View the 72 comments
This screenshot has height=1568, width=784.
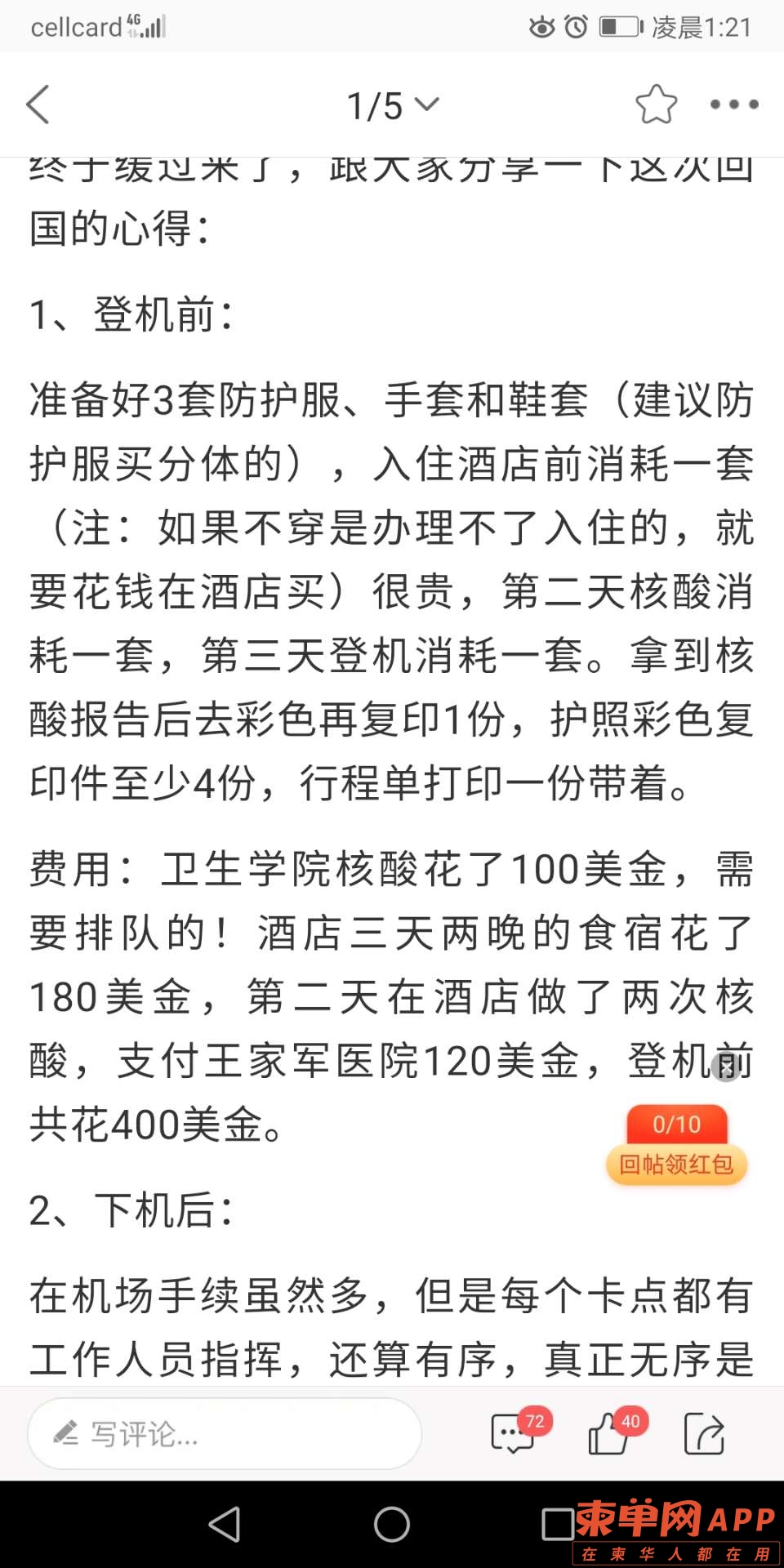coord(514,1433)
